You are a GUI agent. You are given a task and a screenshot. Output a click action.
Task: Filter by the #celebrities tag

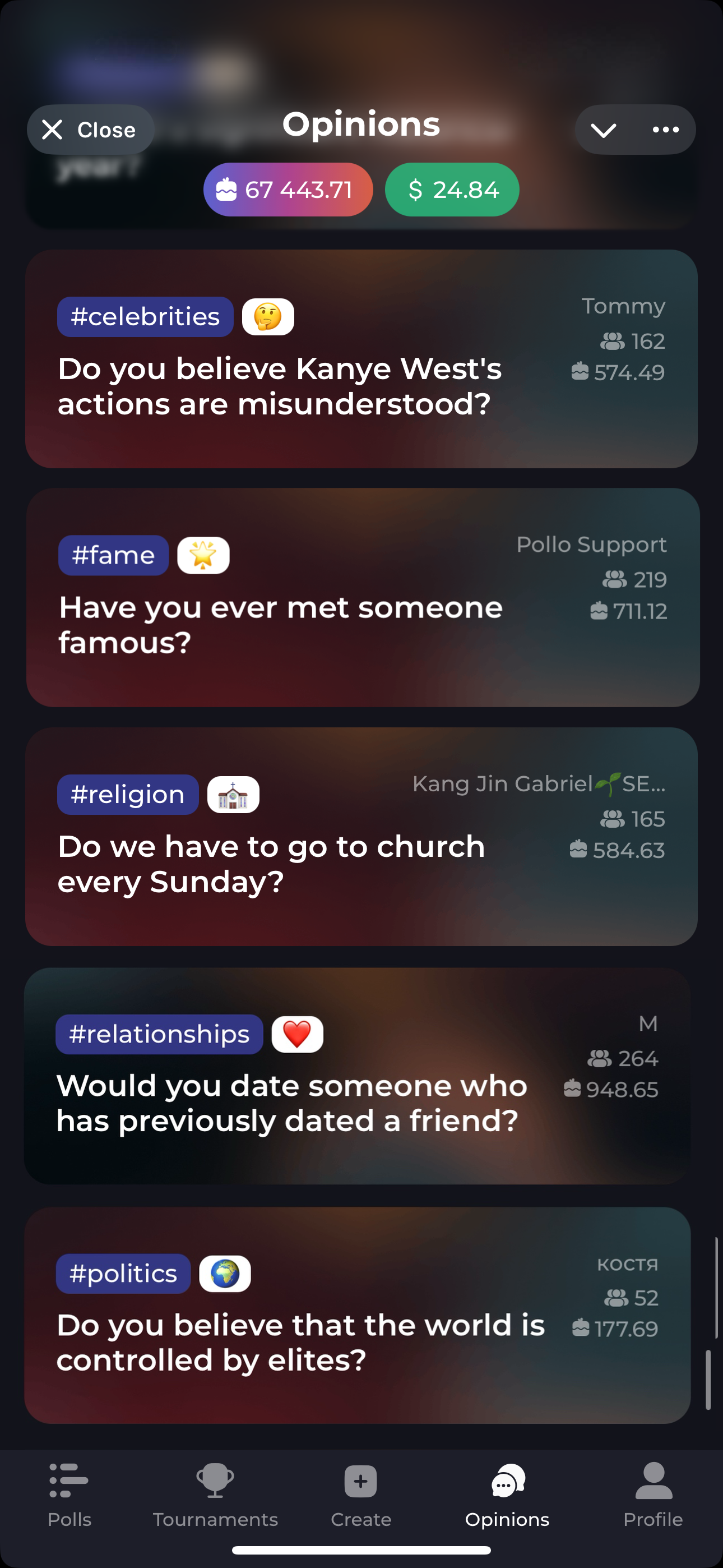145,316
